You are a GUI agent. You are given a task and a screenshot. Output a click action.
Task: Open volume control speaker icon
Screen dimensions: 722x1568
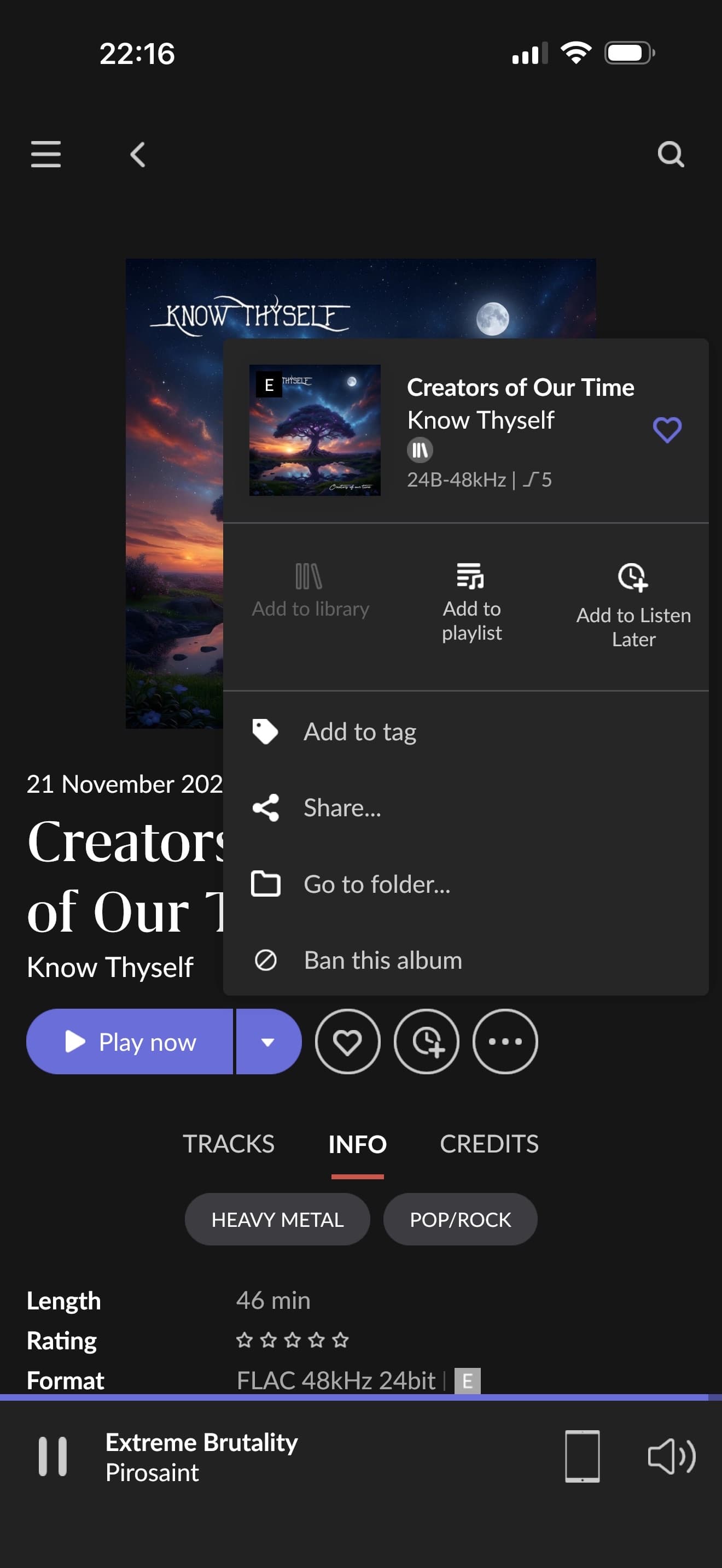[x=671, y=1456]
